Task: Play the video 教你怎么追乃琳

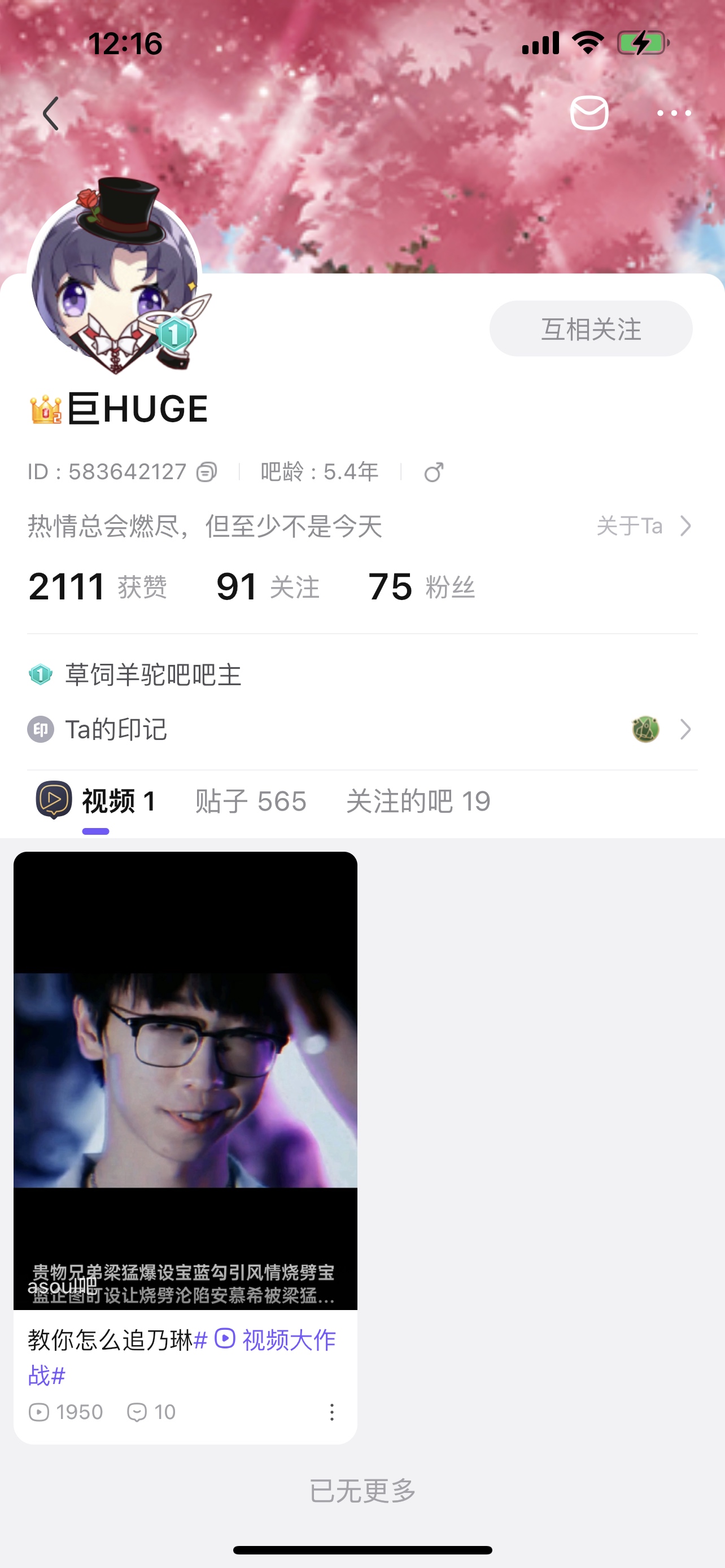Action: coord(185,1080)
